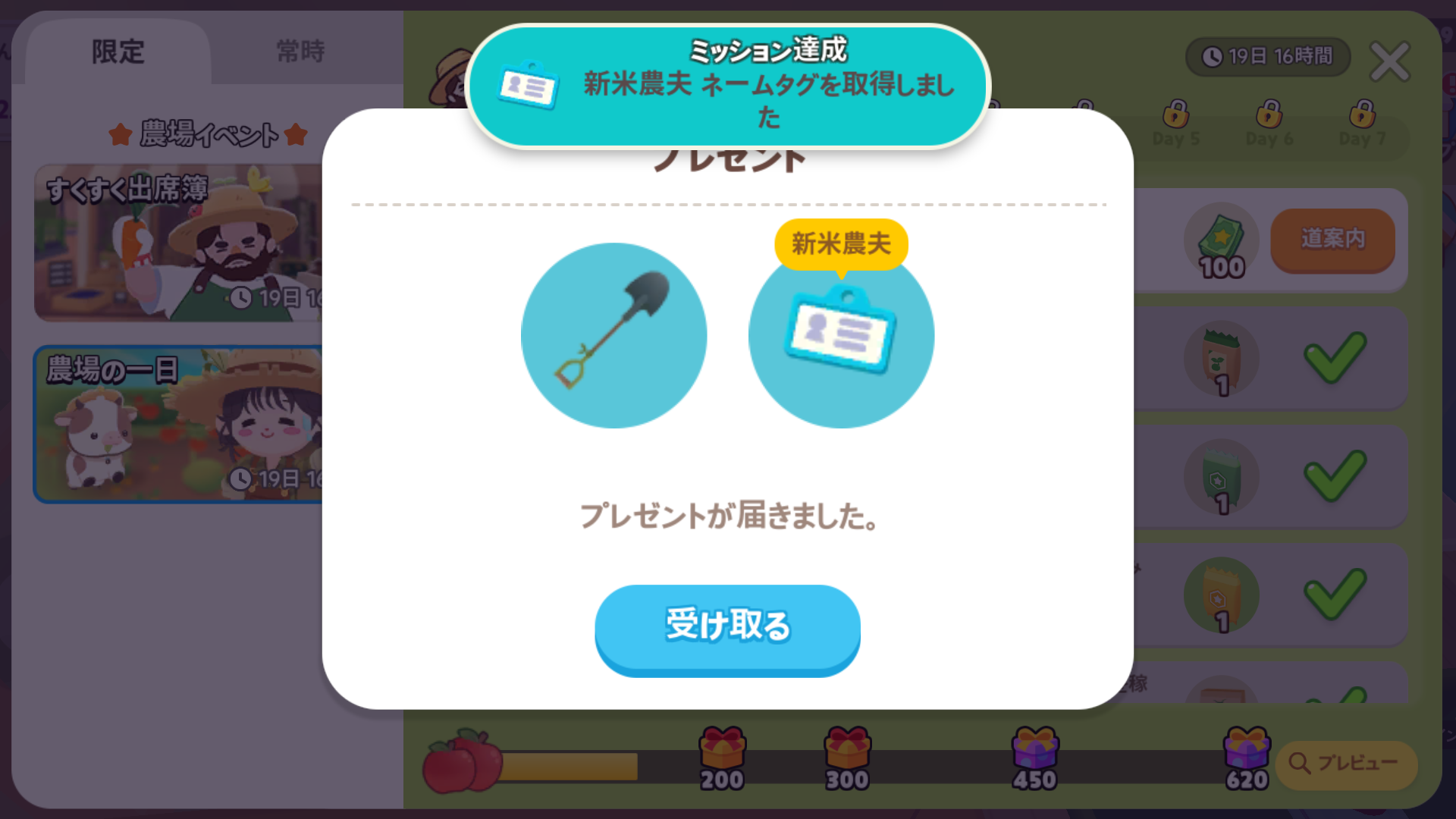Select the locked Day 6 tab
The height and width of the screenshot is (819, 1456).
click(1269, 126)
